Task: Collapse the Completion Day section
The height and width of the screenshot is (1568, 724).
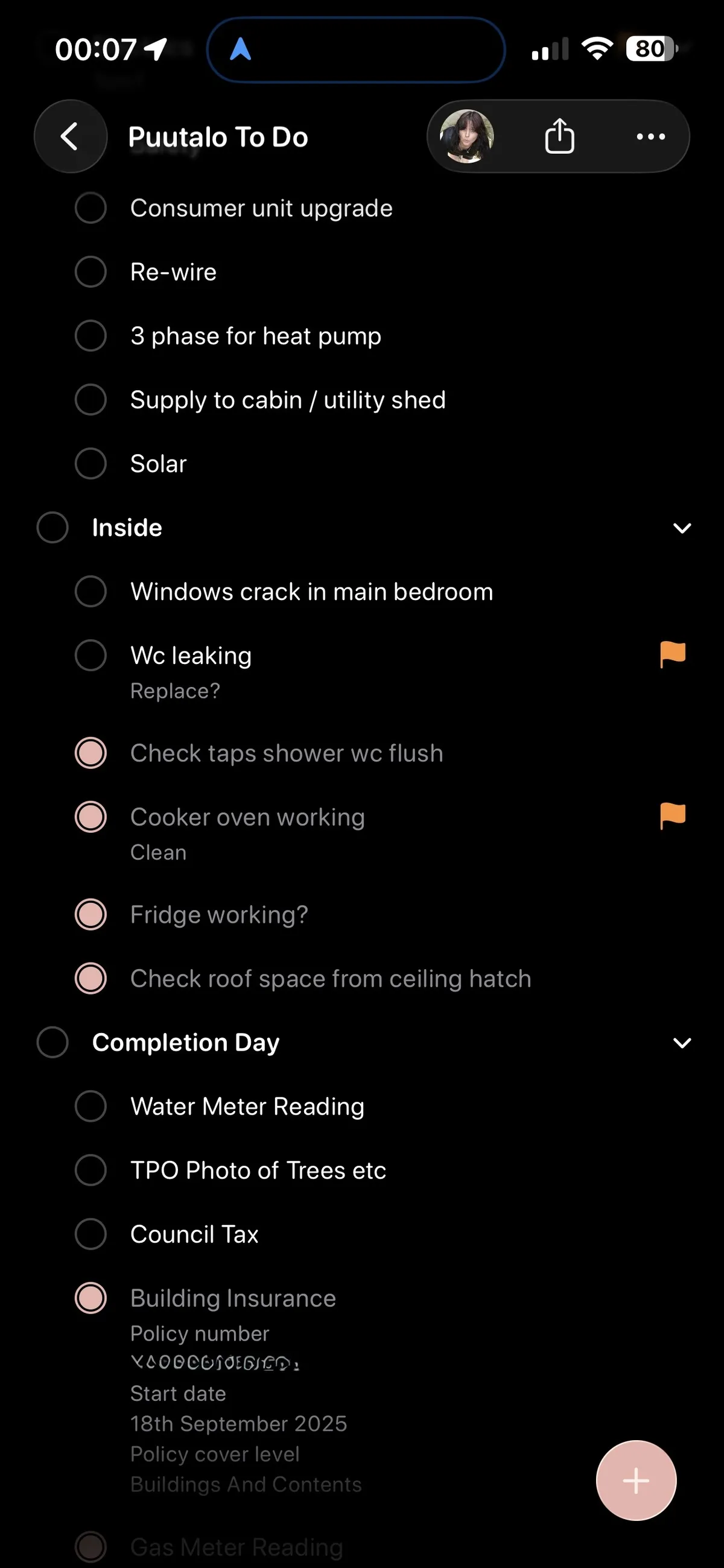Action: point(682,1043)
